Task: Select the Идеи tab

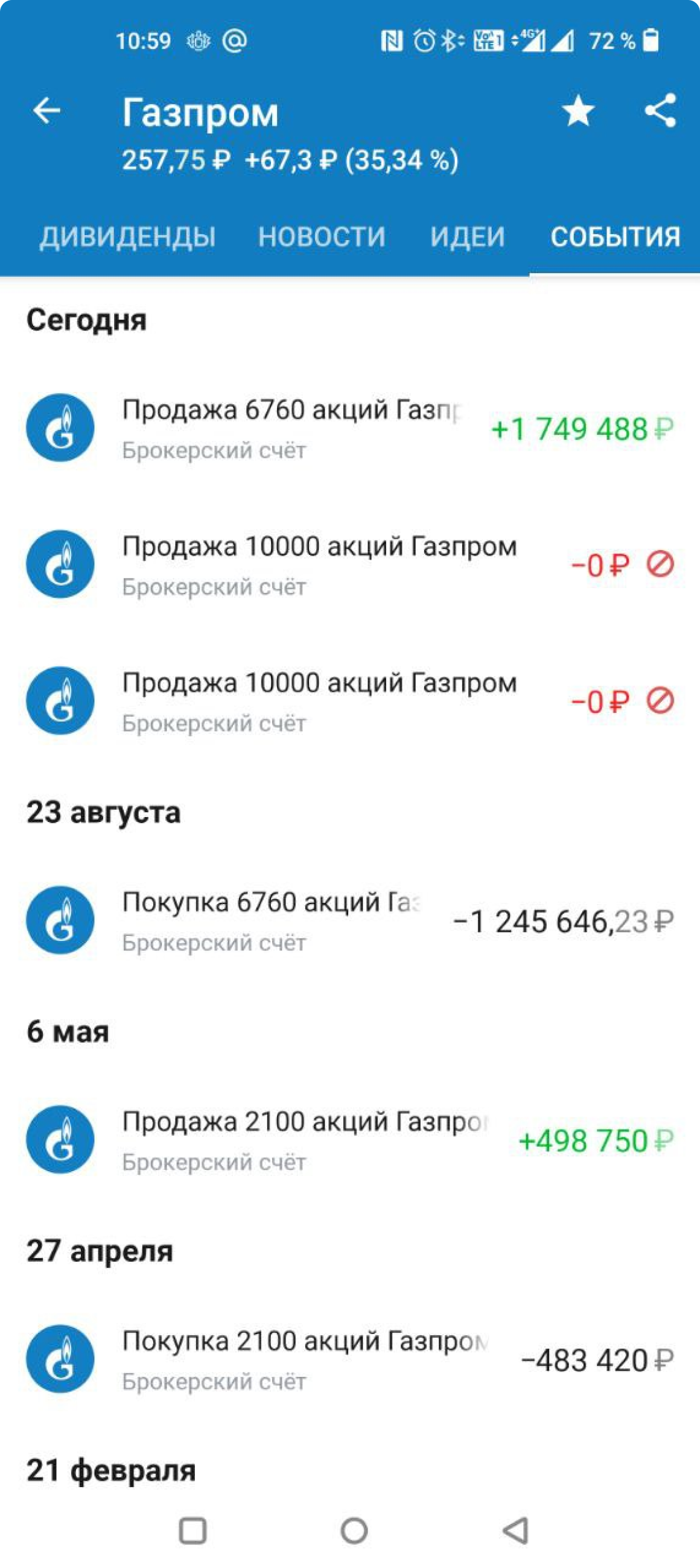Action: pyautogui.click(x=467, y=236)
